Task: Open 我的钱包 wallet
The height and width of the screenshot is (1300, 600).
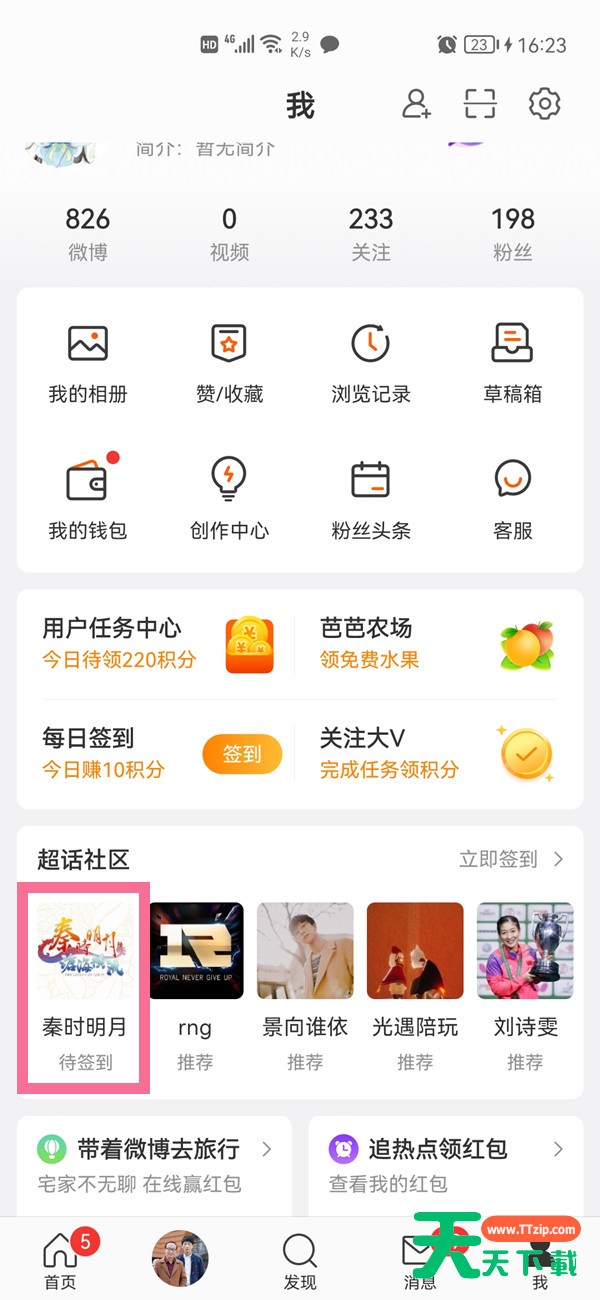Action: tap(88, 498)
